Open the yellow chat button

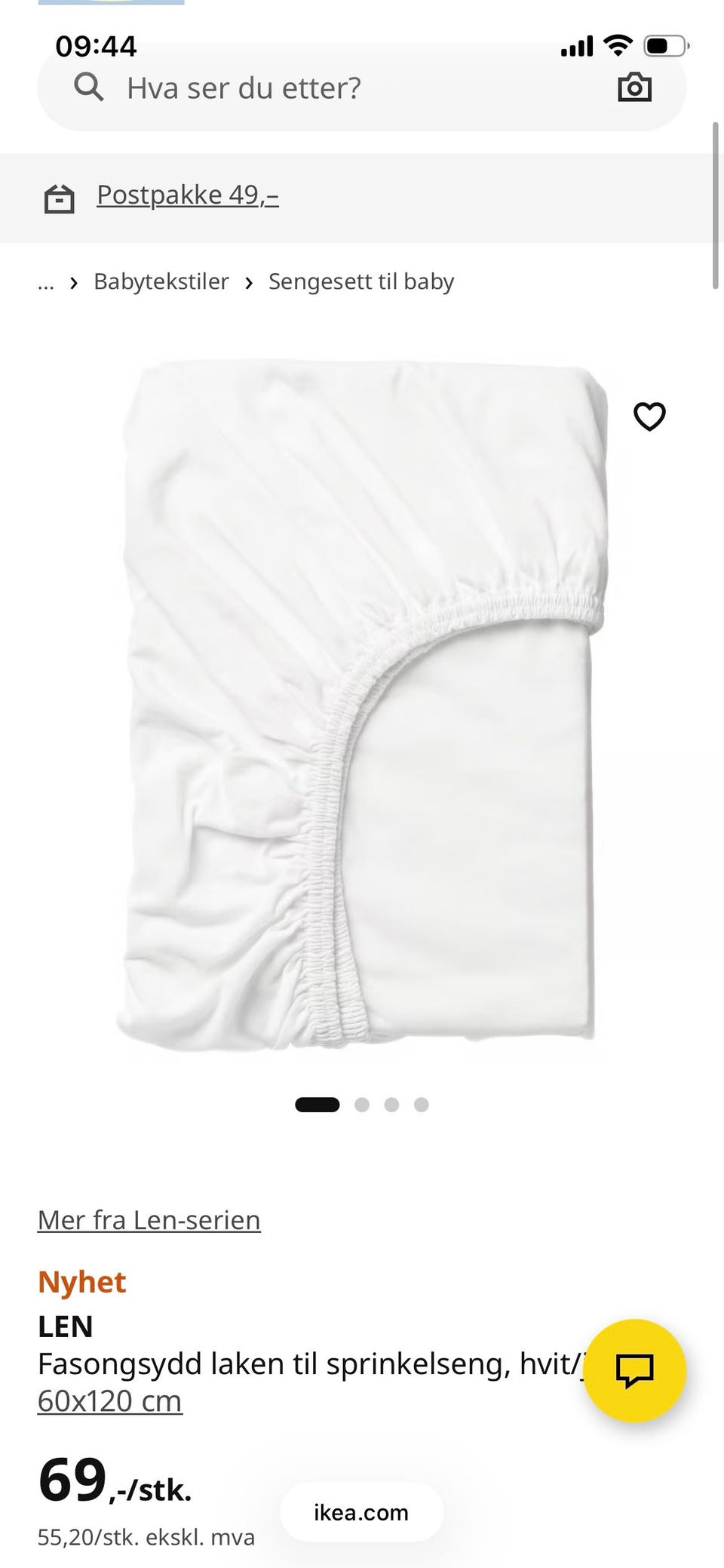tap(635, 1370)
